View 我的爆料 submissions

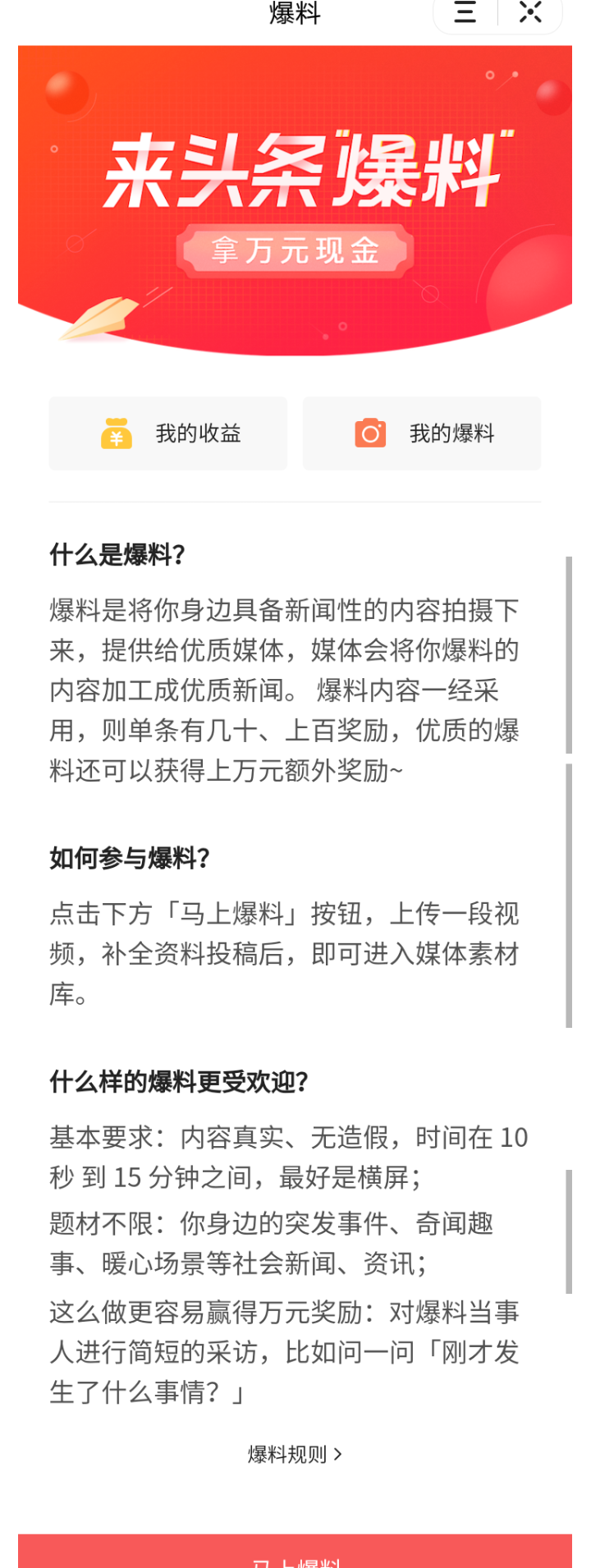pyautogui.click(x=422, y=433)
